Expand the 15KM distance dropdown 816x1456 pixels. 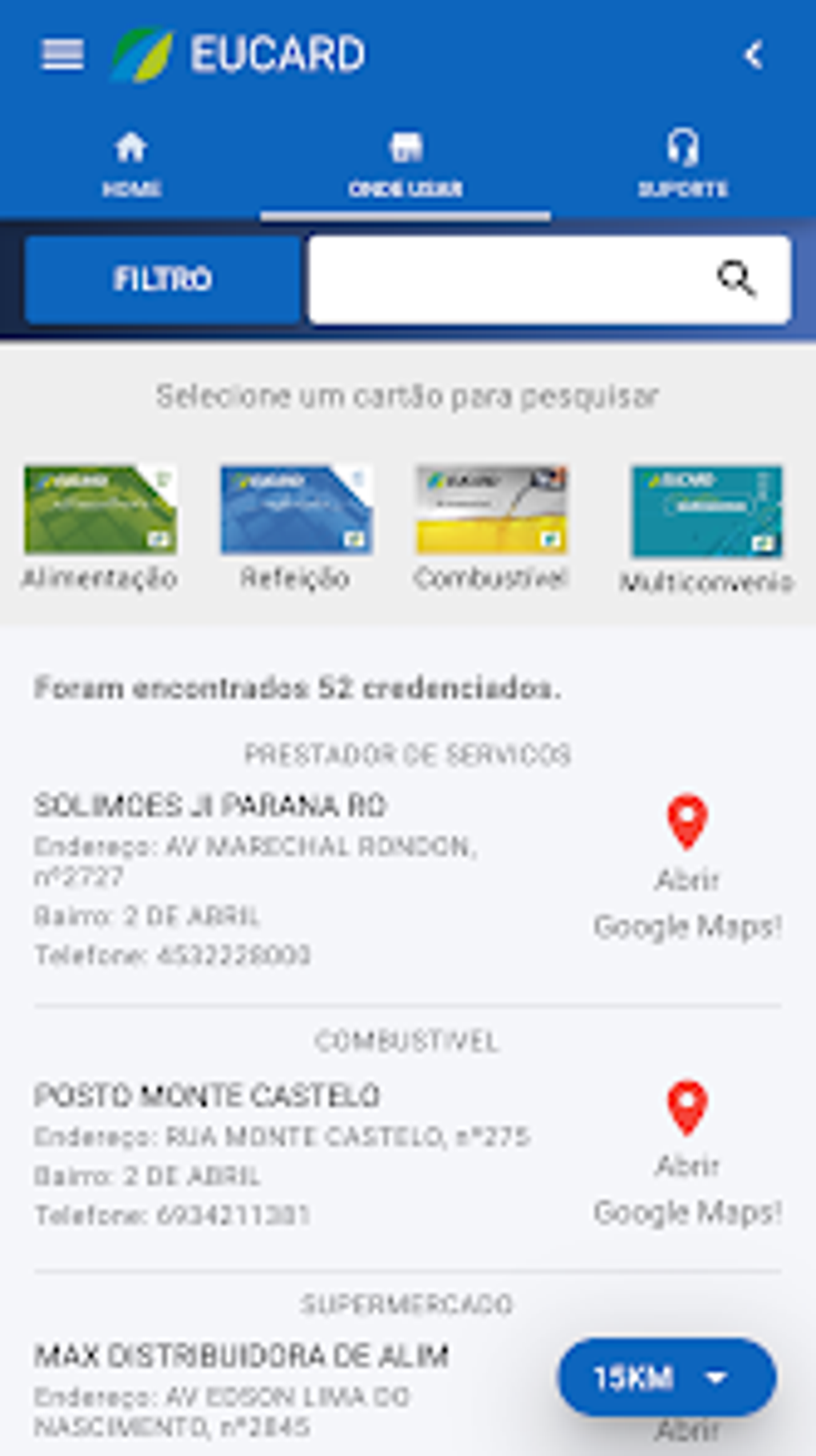pyautogui.click(x=666, y=1377)
